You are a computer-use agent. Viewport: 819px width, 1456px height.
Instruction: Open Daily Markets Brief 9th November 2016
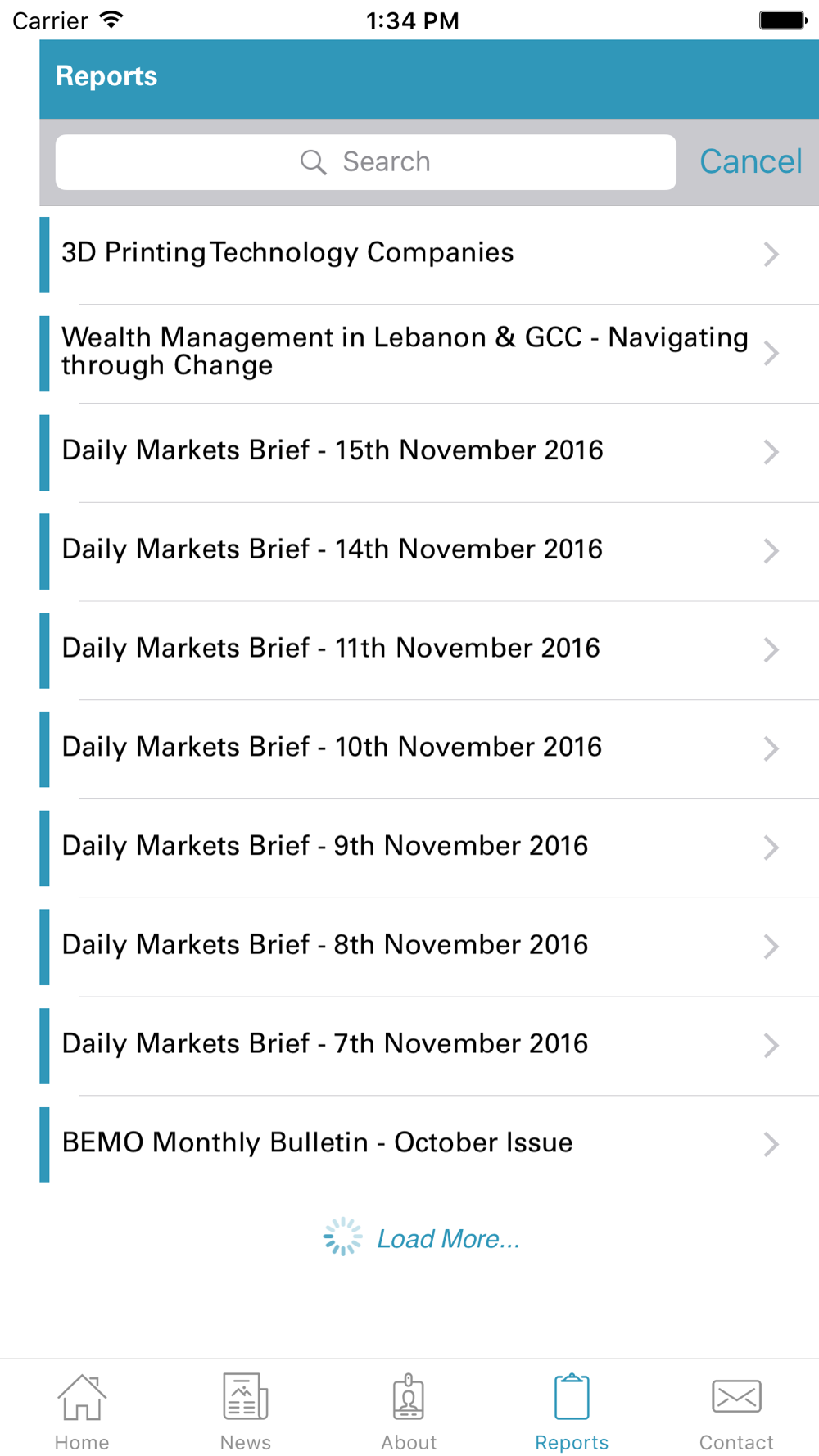(x=429, y=848)
